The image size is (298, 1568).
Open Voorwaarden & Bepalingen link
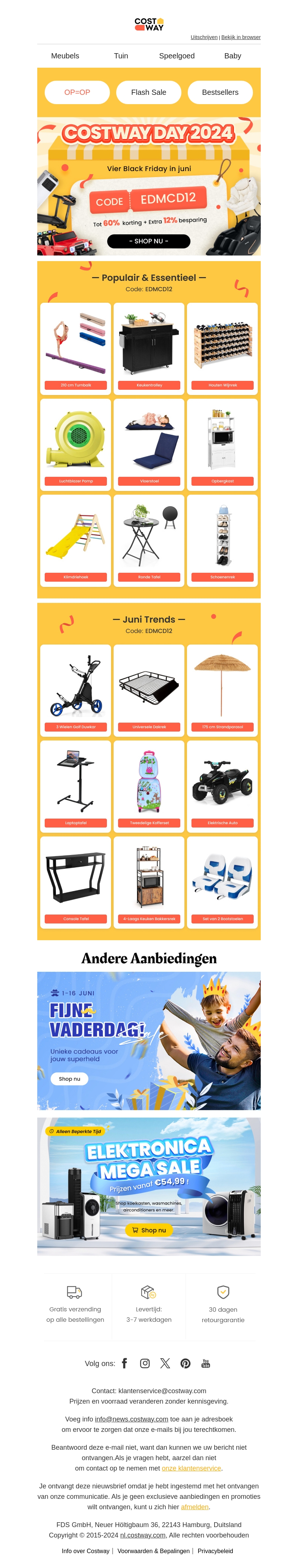pos(153,1551)
